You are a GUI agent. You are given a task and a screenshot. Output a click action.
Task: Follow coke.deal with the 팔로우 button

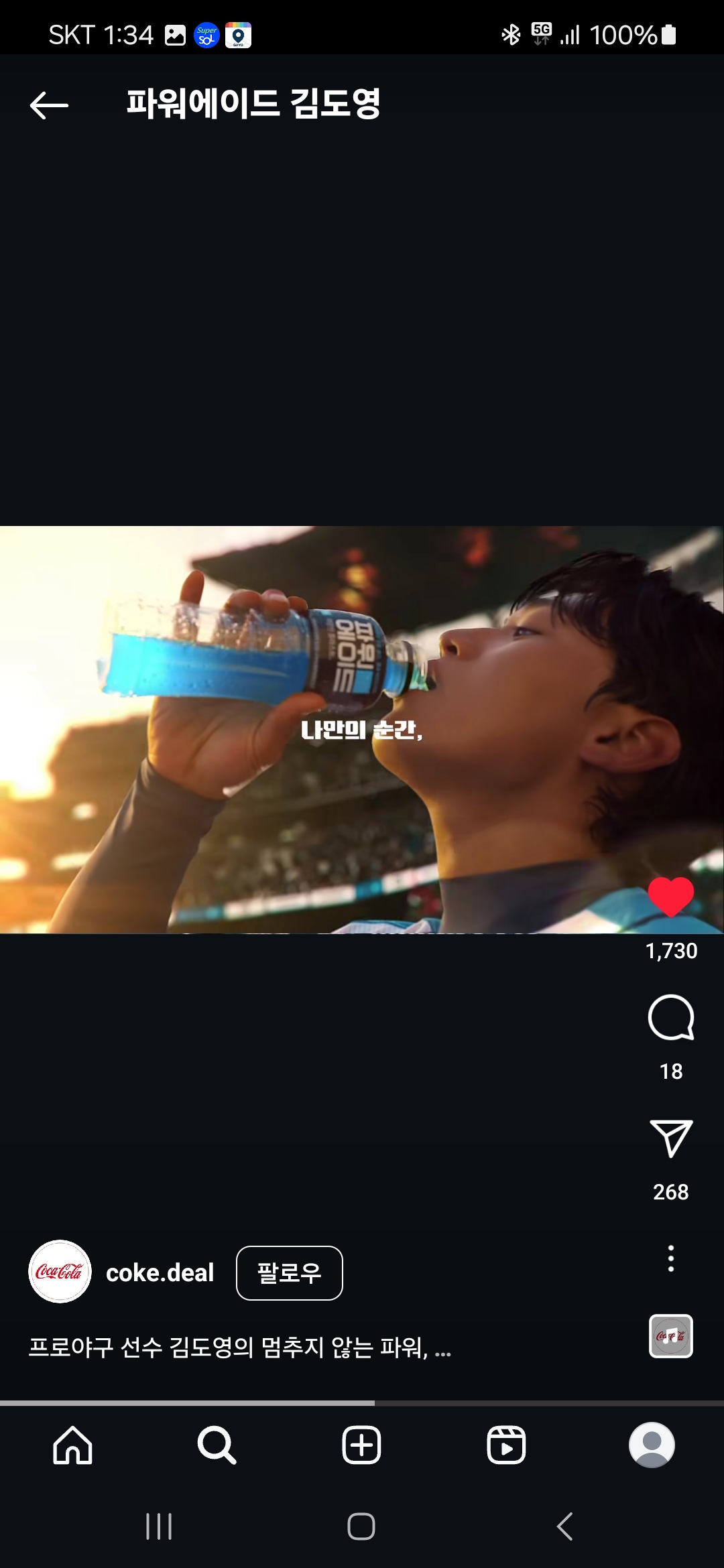pos(290,1272)
